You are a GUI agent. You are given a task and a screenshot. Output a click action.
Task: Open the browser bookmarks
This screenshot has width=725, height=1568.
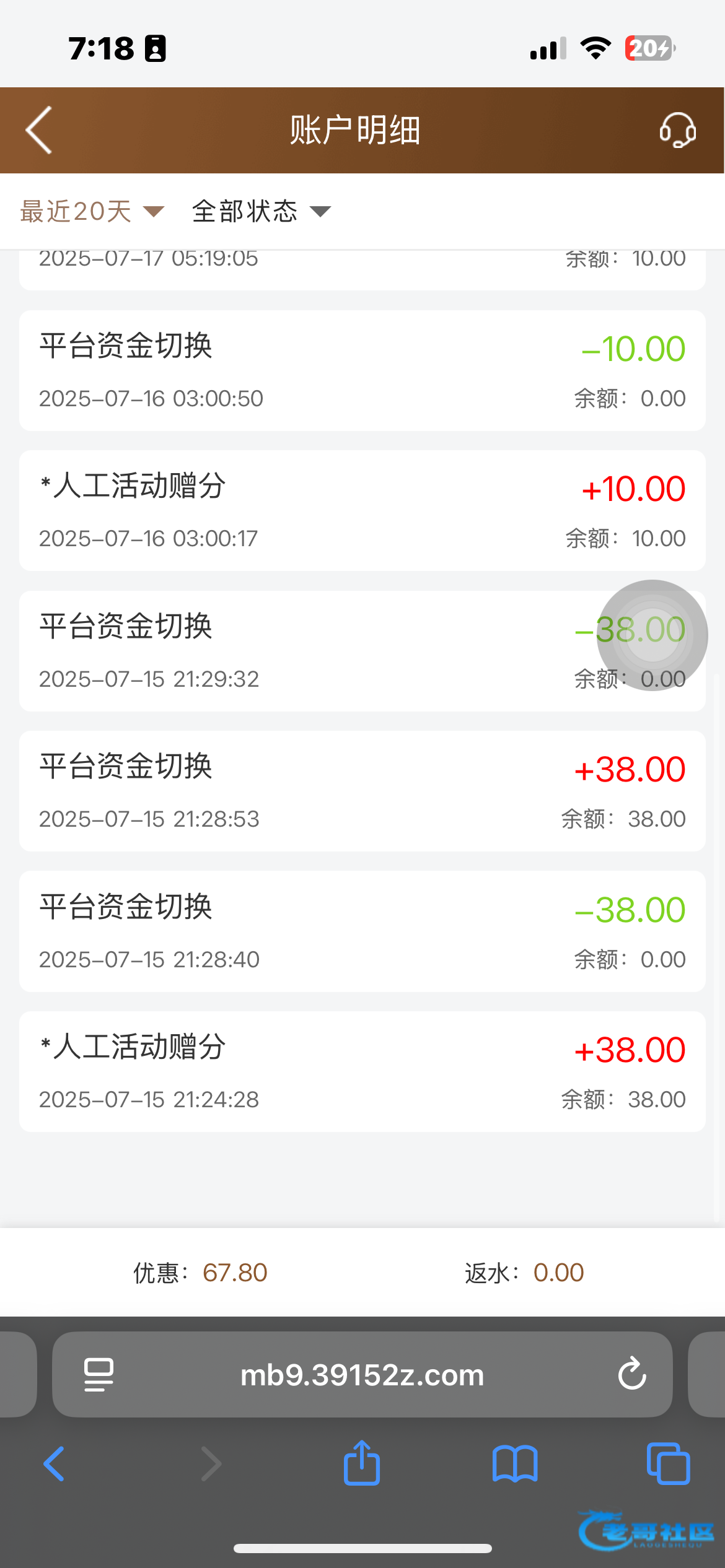click(x=515, y=1464)
